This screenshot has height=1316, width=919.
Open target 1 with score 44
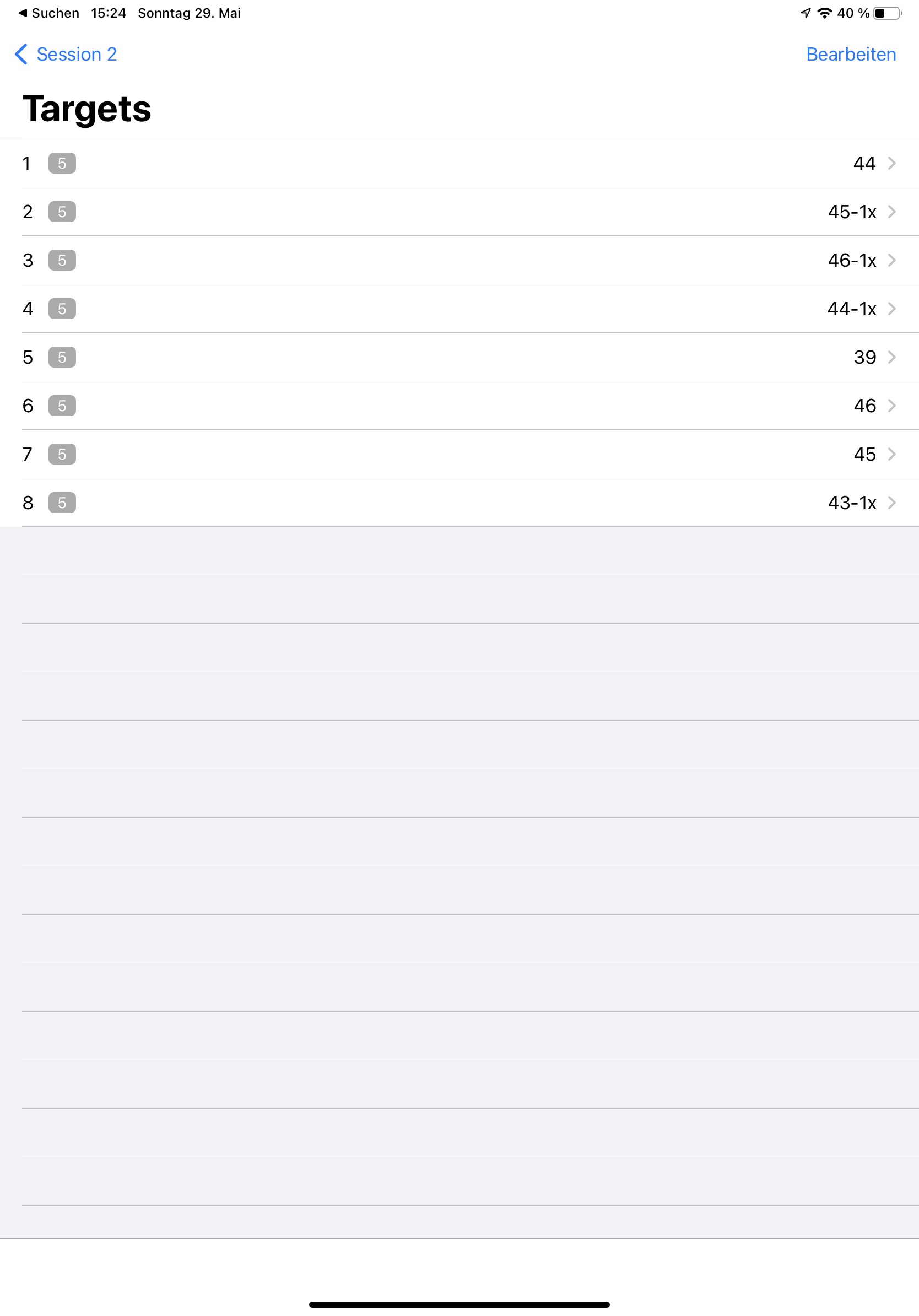458,163
